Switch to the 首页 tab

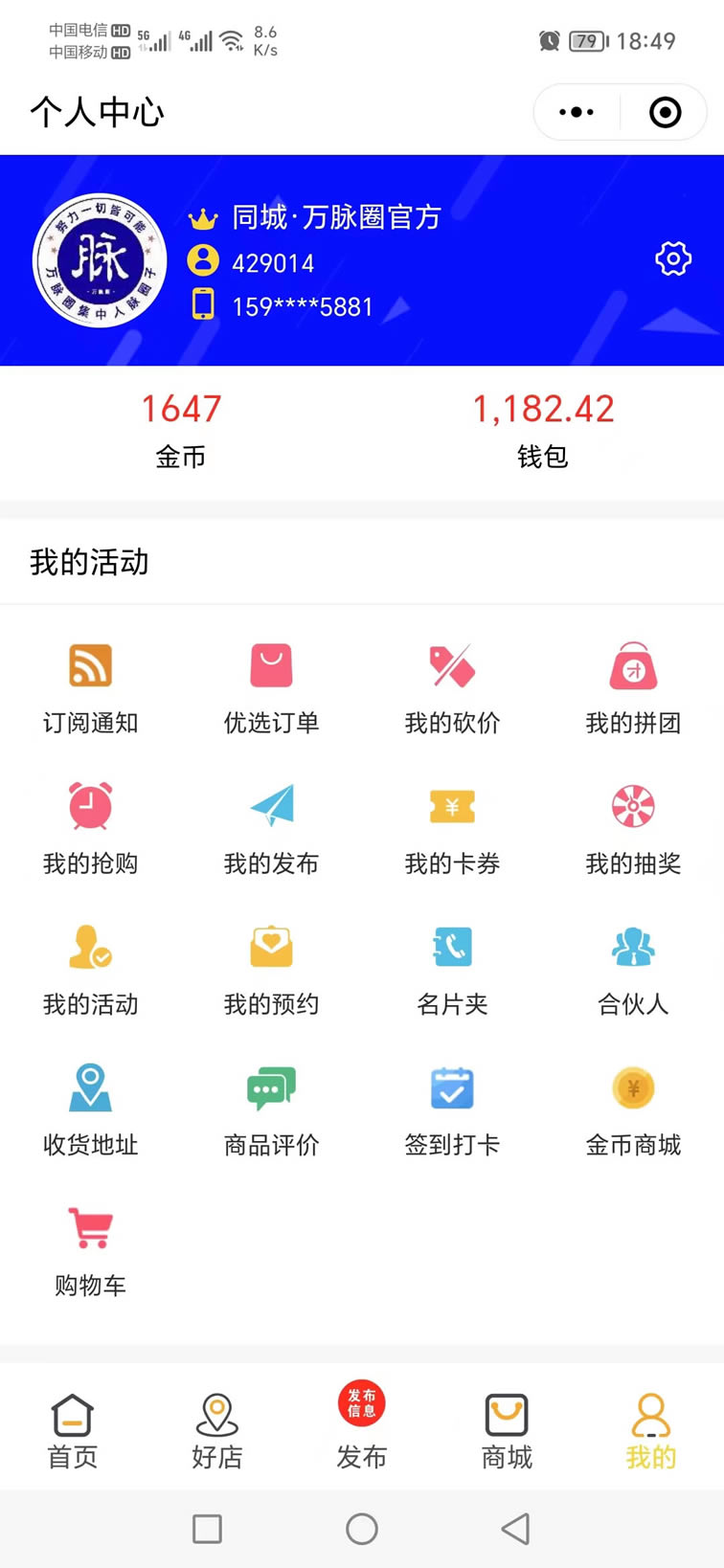tap(73, 1431)
